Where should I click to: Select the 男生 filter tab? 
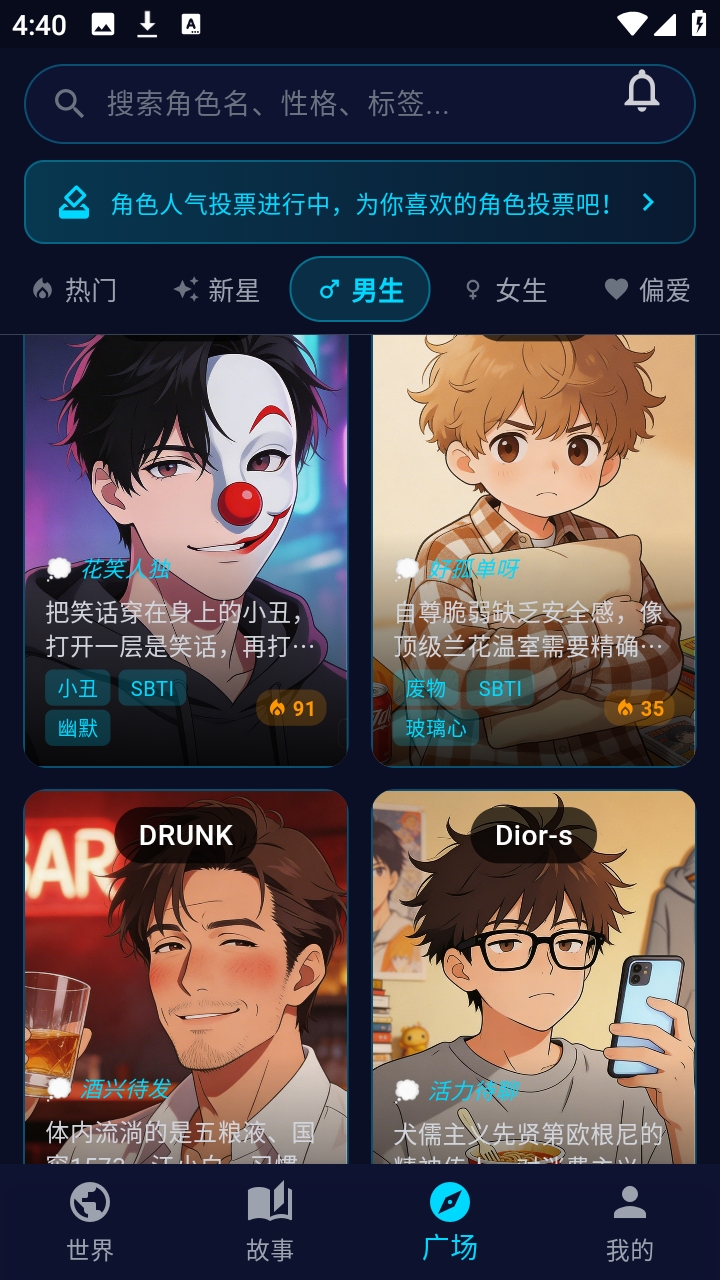[360, 290]
